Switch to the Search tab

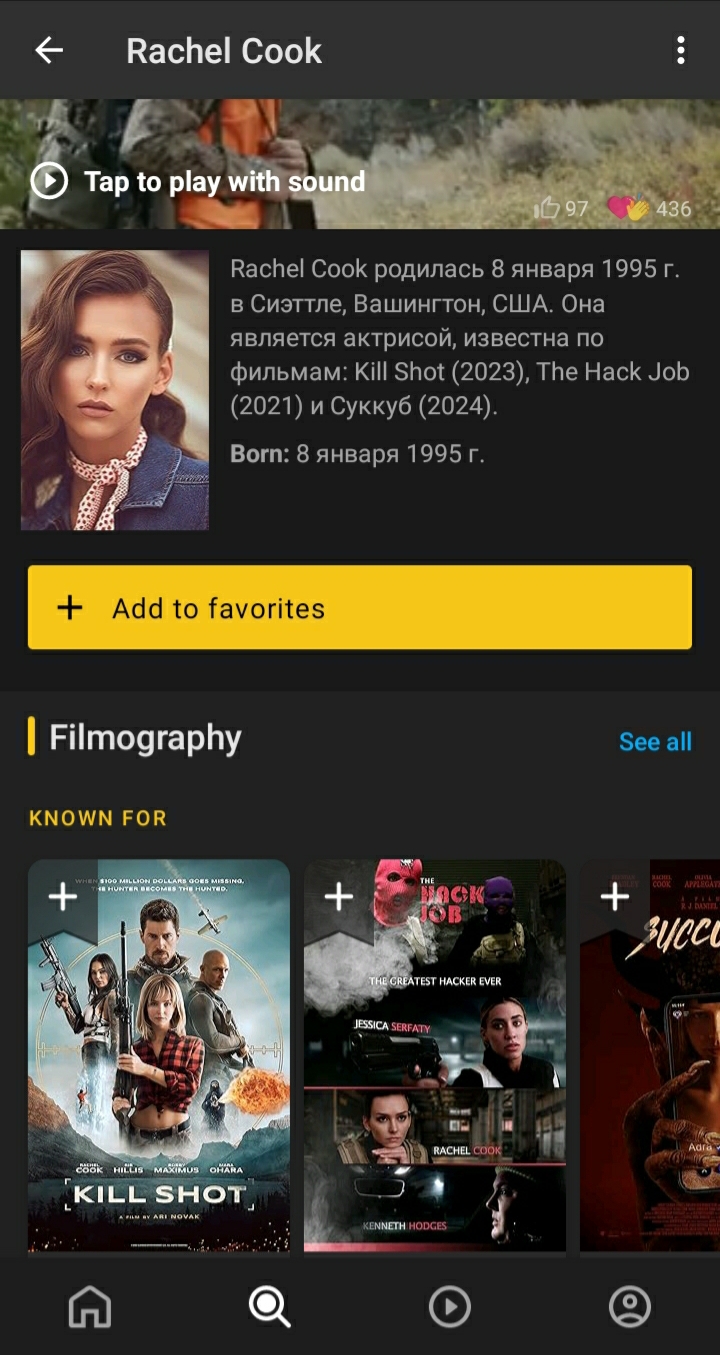point(269,1306)
